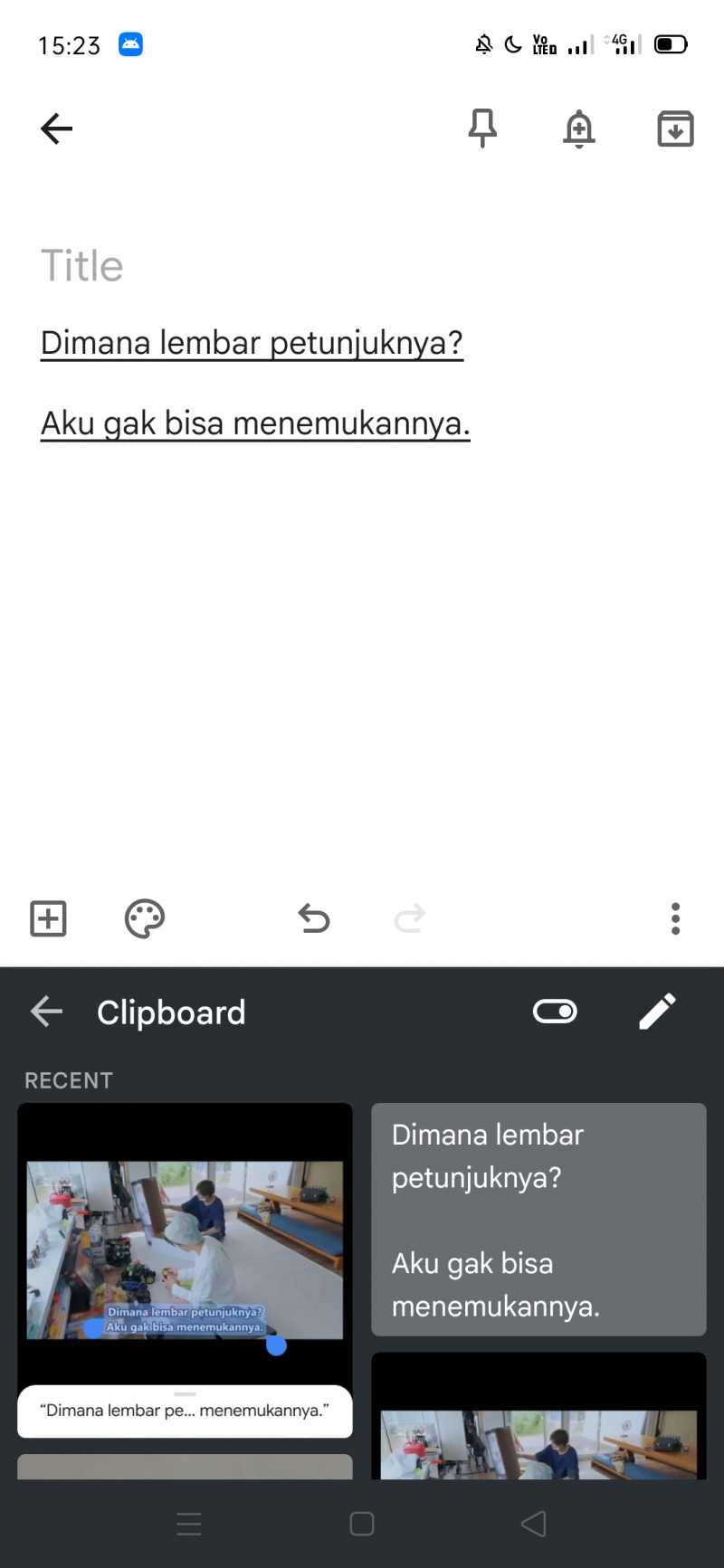Add a reminder to this note
Image resolution: width=724 pixels, height=1568 pixels.
[x=579, y=128]
